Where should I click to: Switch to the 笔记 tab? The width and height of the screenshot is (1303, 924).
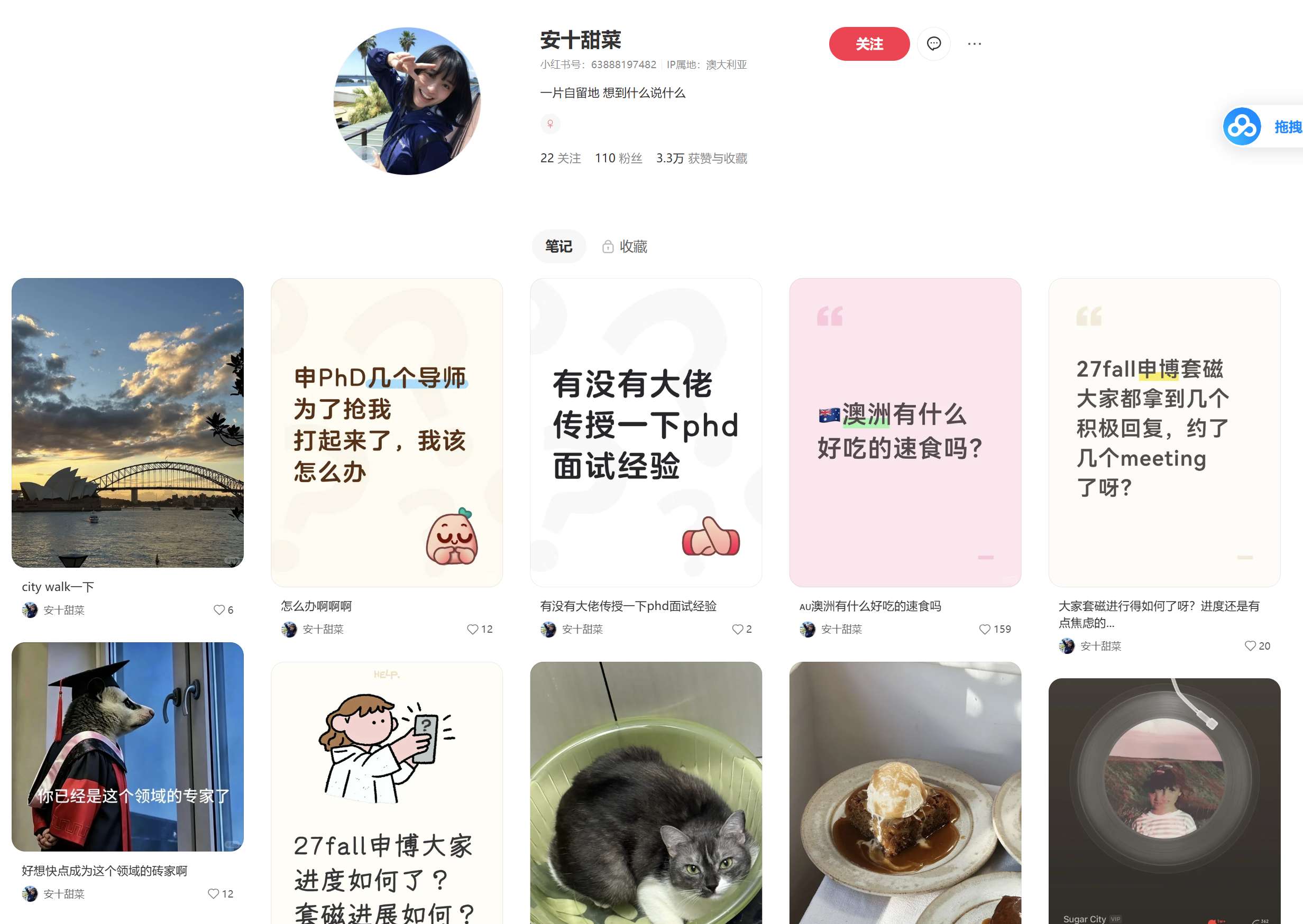(558, 246)
